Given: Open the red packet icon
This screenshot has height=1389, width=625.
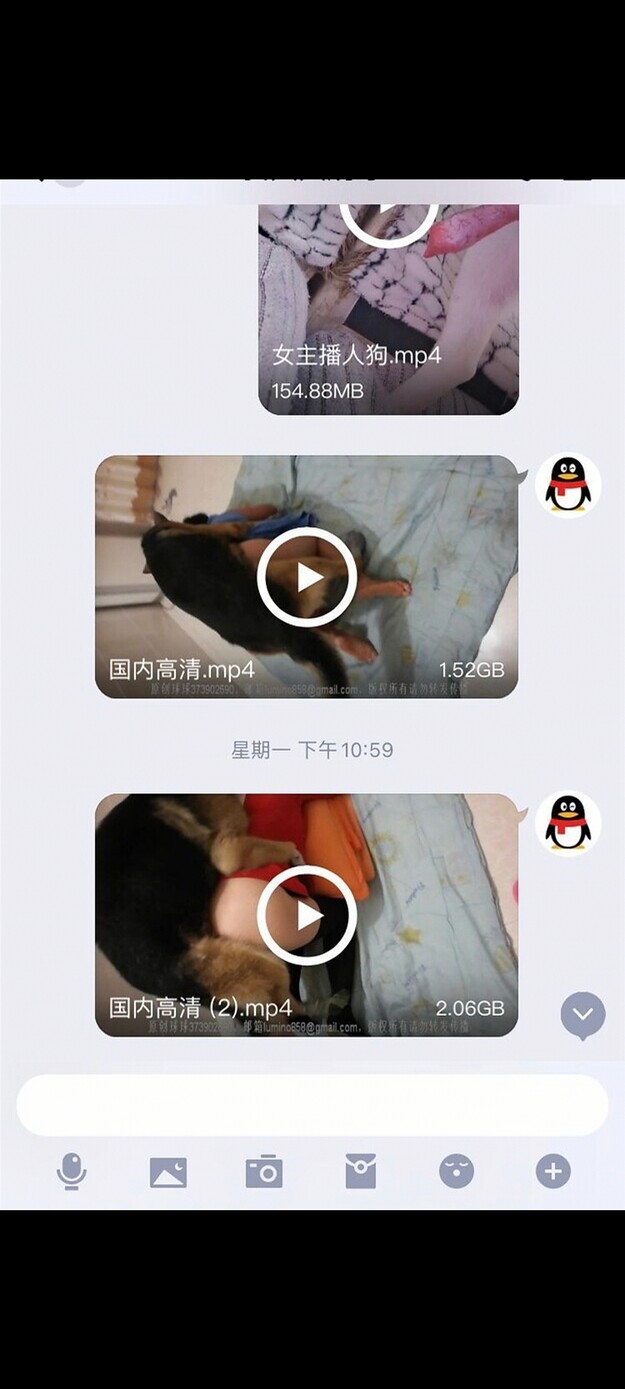Looking at the screenshot, I should (x=360, y=1171).
